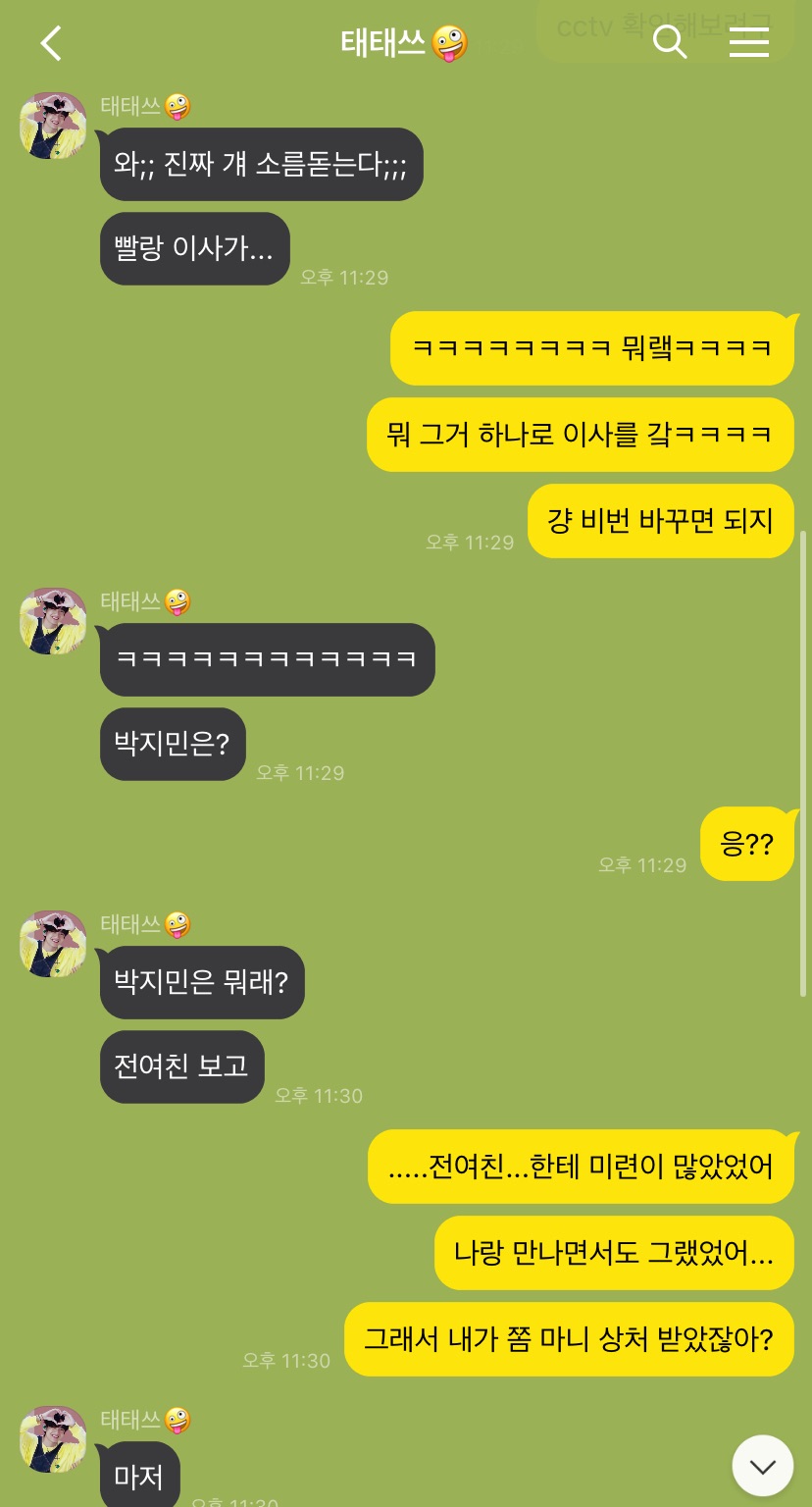Go back from the 태태쓰 chat
Screen dimensions: 812x1507
51,43
